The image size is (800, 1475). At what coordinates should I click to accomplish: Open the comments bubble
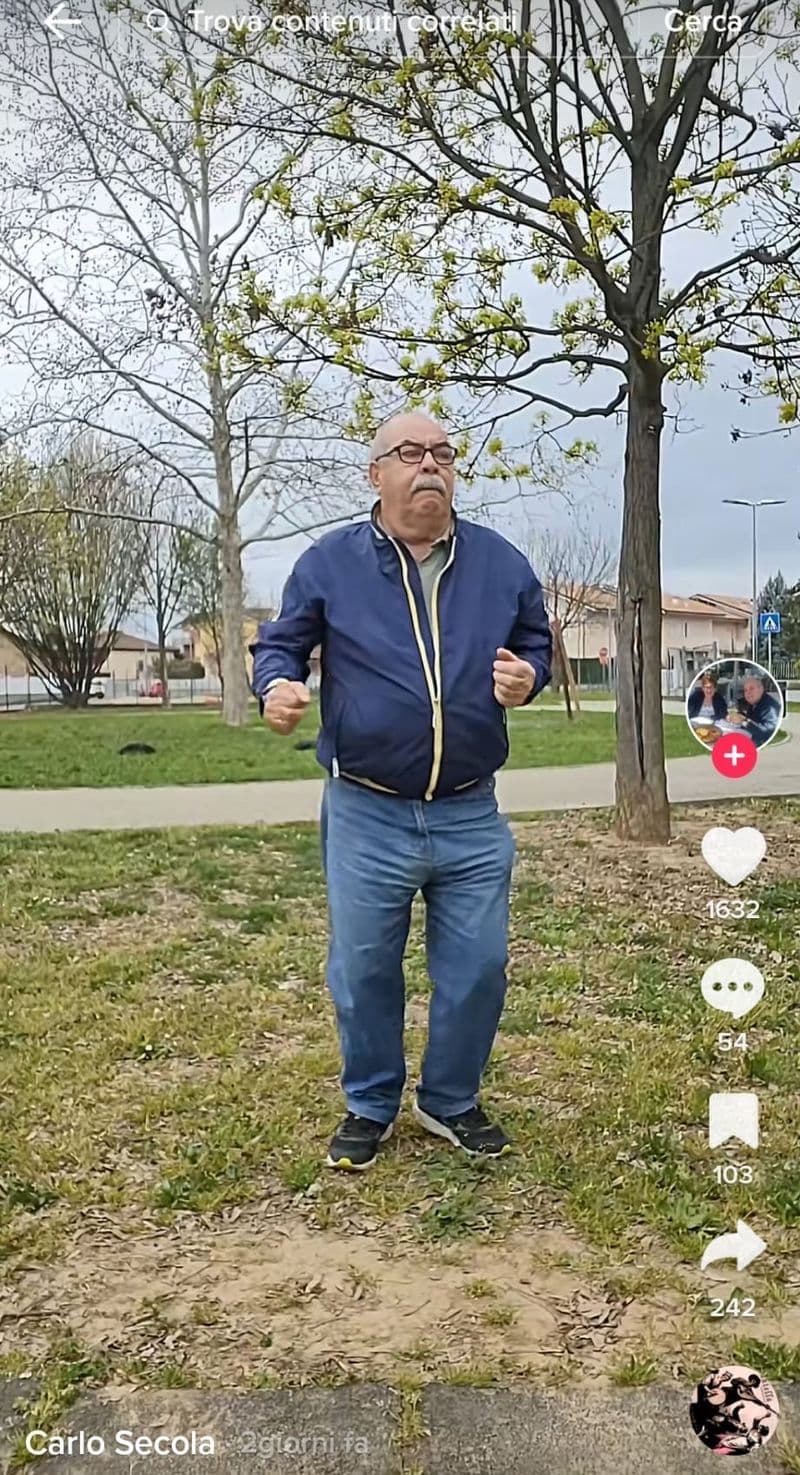733,988
